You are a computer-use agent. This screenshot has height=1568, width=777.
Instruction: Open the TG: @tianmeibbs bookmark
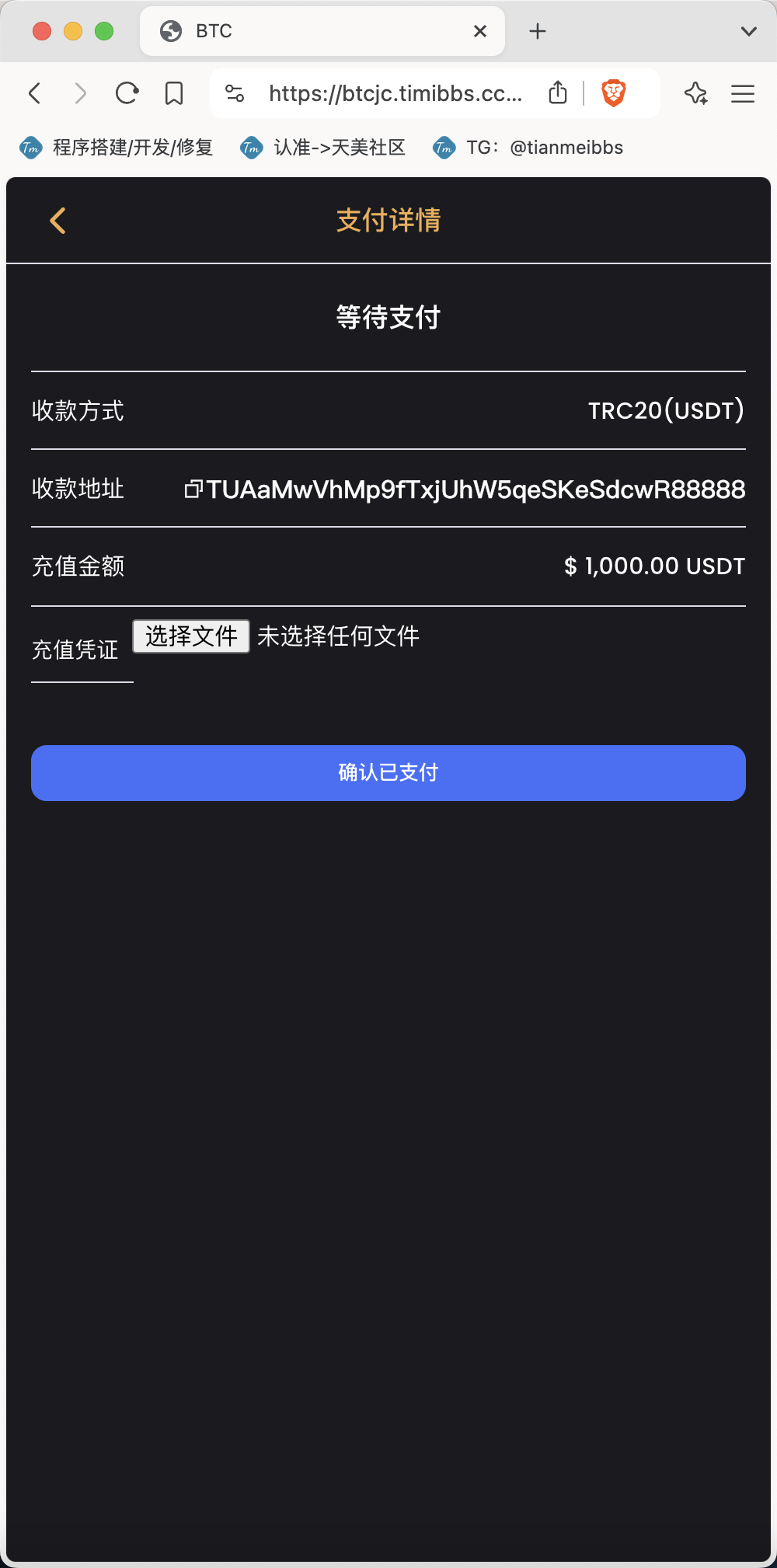[x=528, y=148]
